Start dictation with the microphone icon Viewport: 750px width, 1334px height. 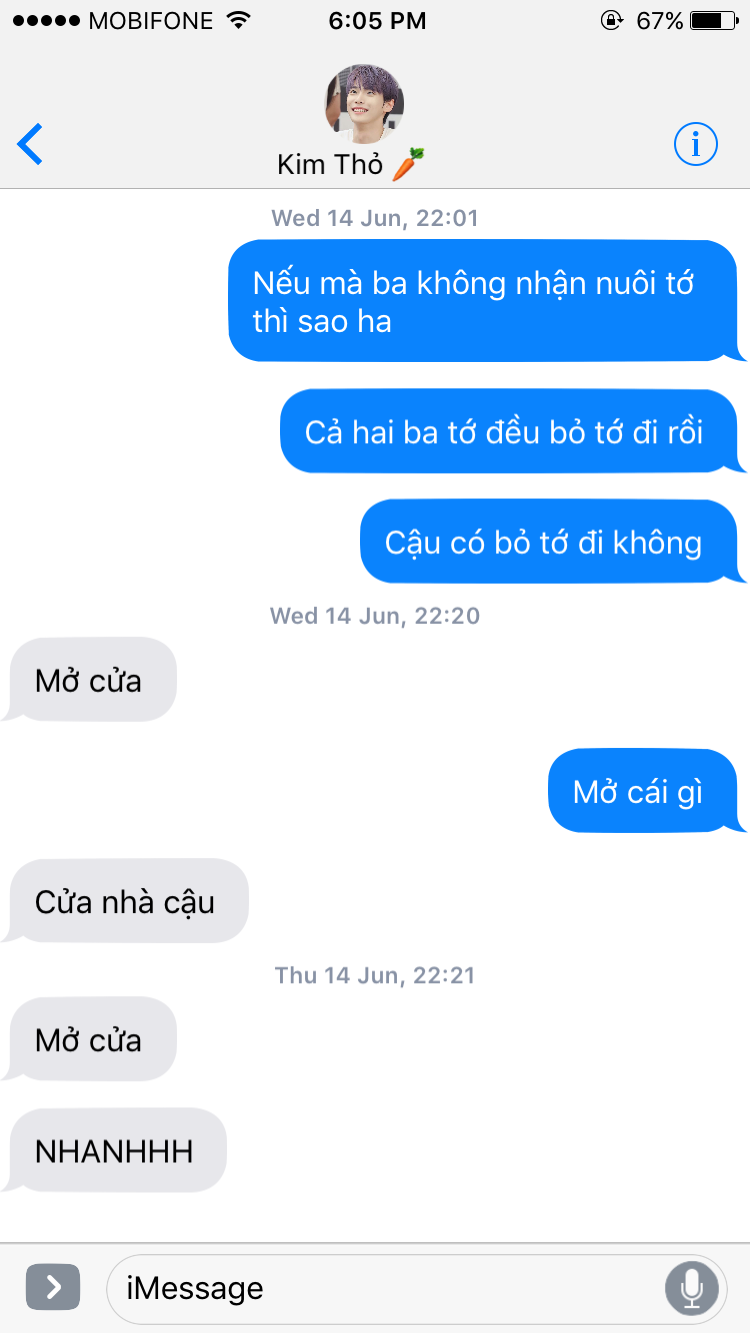pos(692,1288)
